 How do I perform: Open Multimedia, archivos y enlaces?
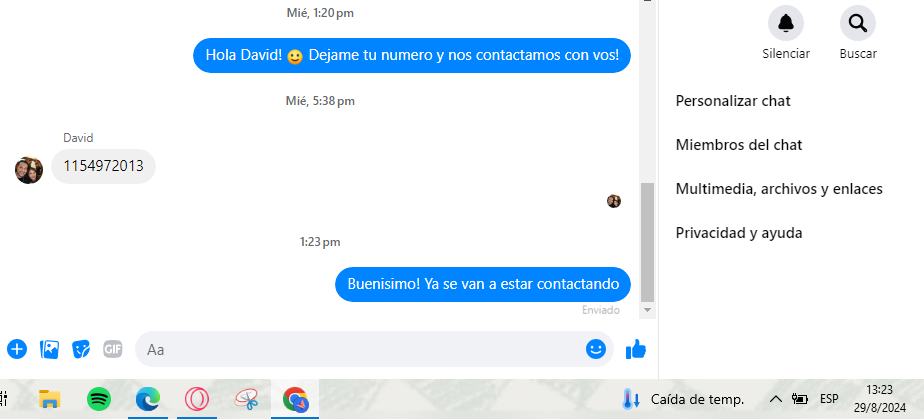(779, 189)
